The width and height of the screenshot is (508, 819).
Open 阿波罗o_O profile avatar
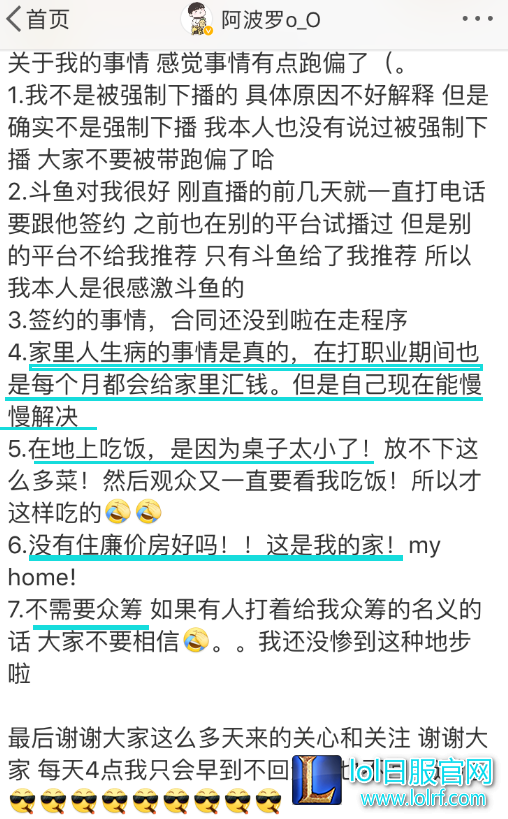click(x=197, y=19)
